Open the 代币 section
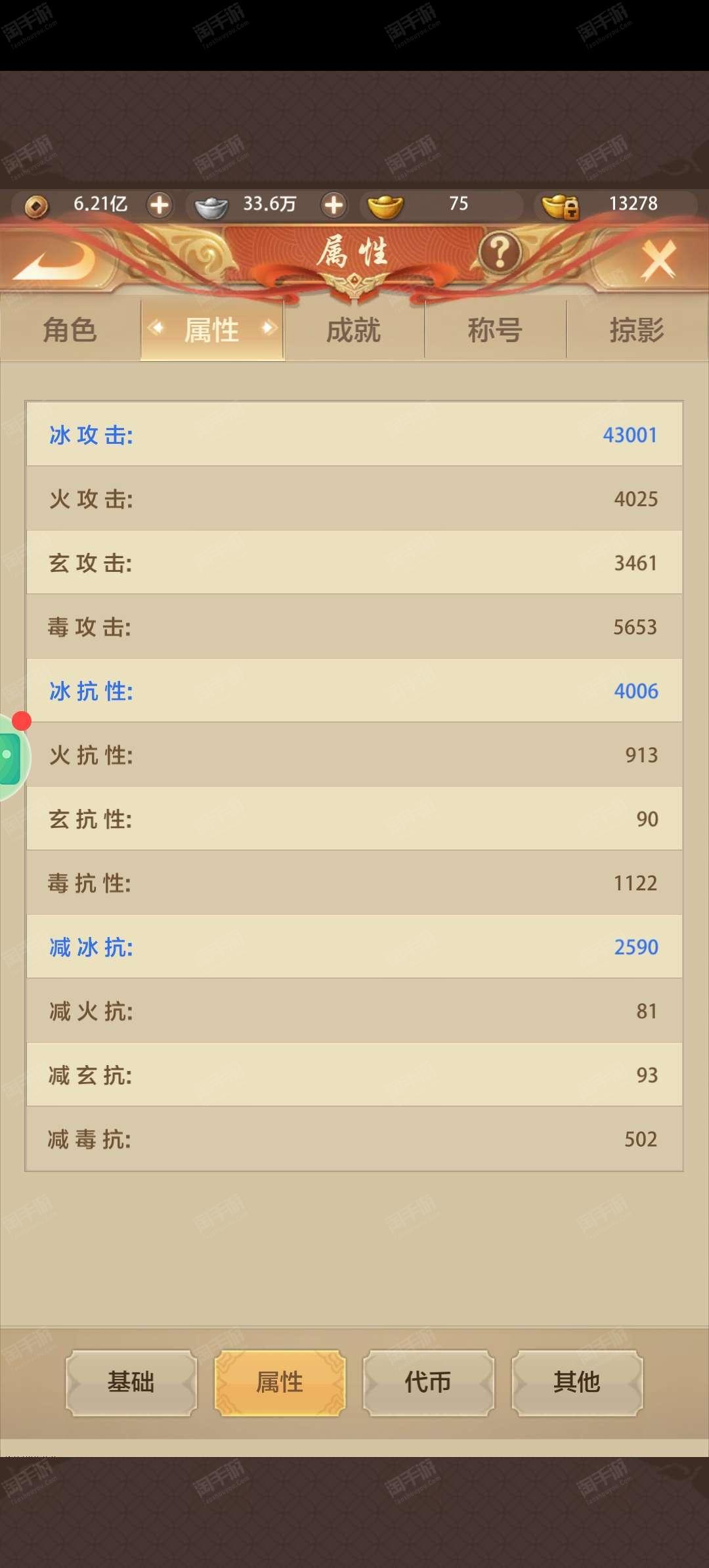The image size is (709, 1568). click(428, 1382)
